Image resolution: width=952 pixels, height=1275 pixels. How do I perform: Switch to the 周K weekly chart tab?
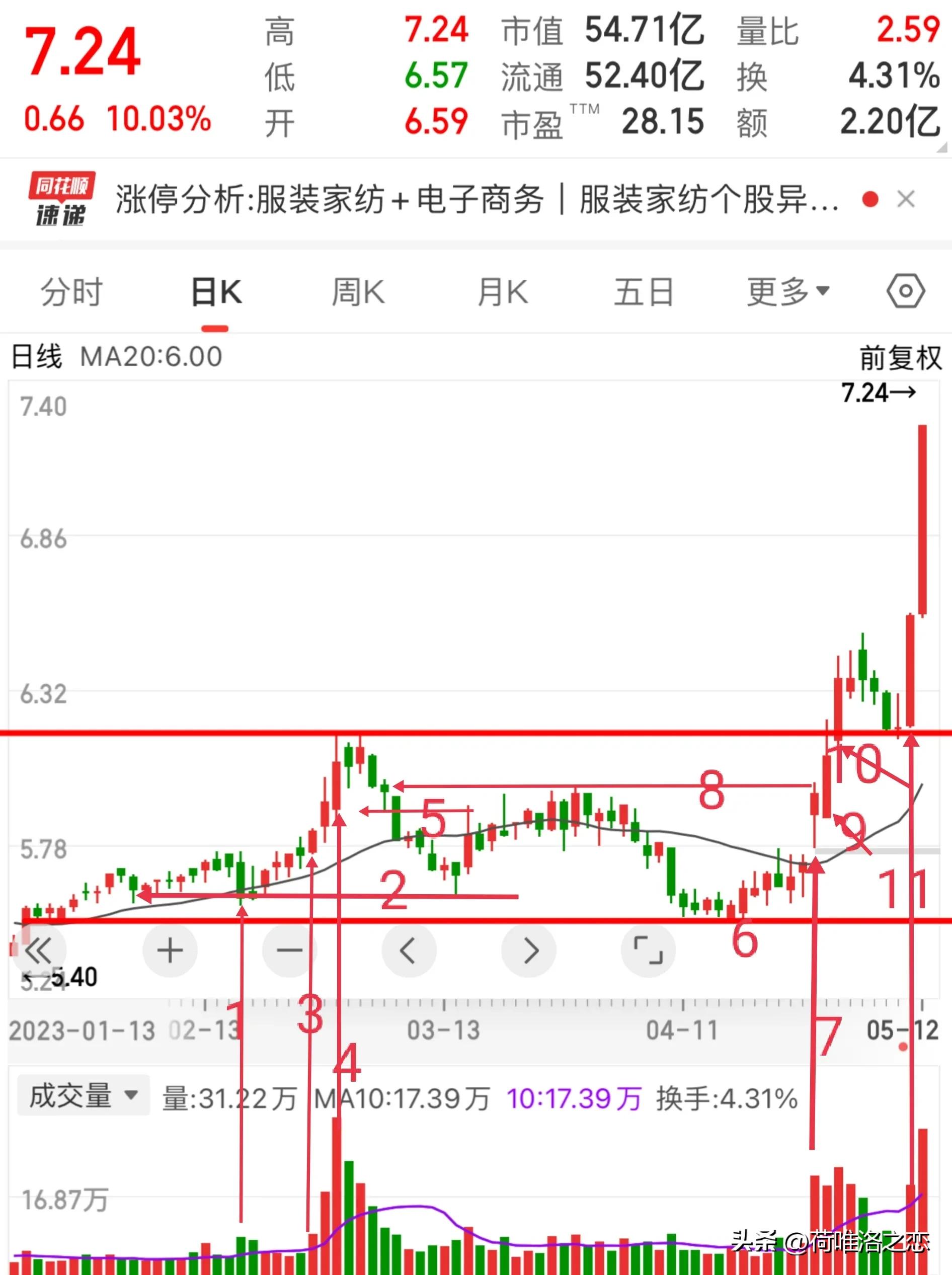358,292
